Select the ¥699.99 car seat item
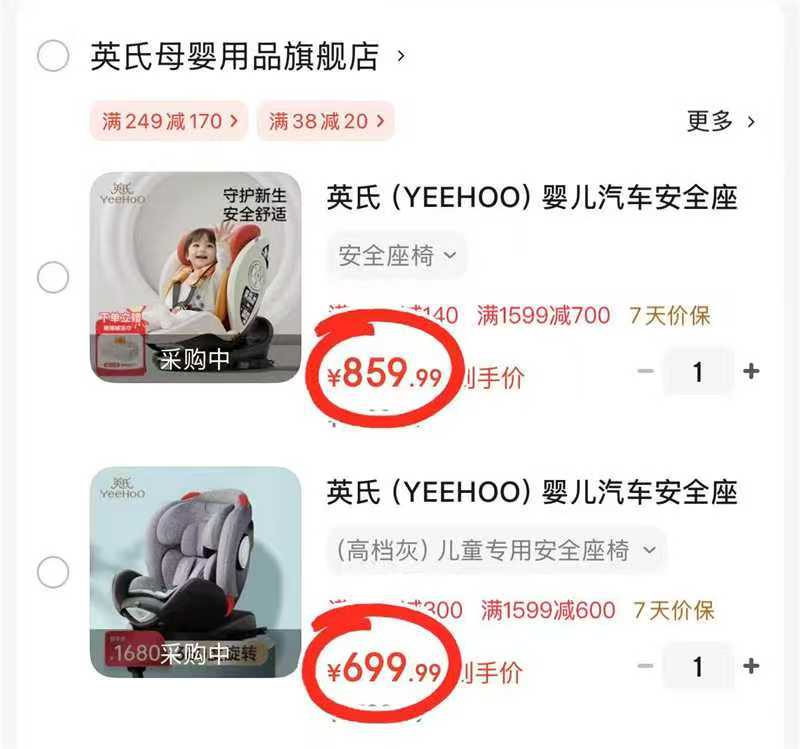The height and width of the screenshot is (749, 800). point(53,573)
